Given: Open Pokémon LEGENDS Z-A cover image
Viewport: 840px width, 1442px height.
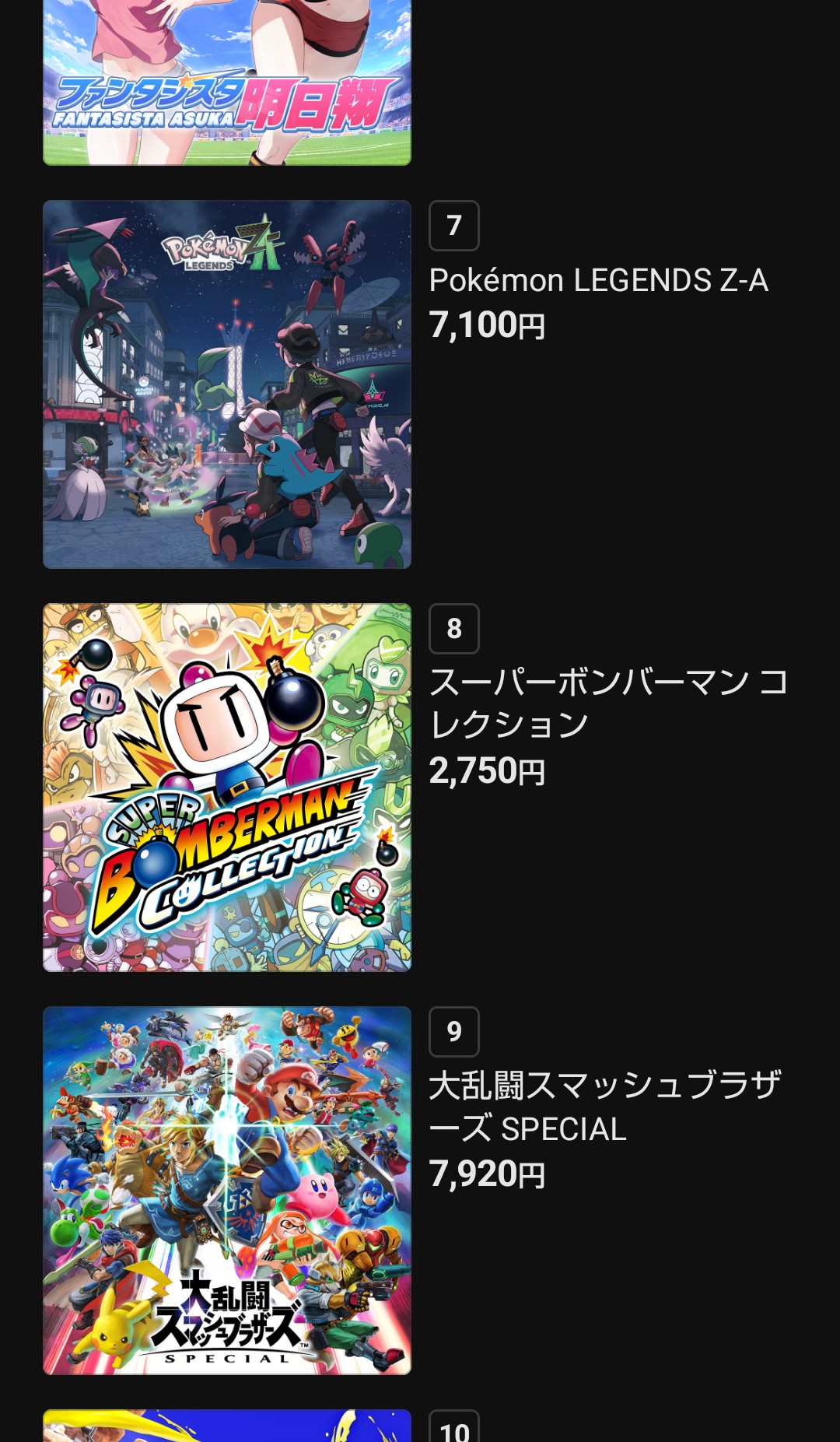Looking at the screenshot, I should pos(226,384).
